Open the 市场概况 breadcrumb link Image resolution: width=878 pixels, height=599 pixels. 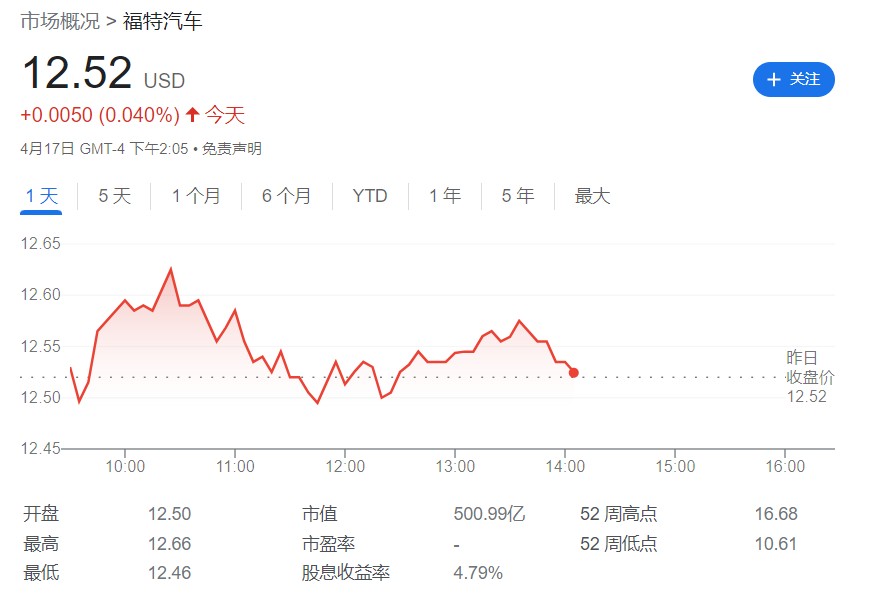click(x=60, y=21)
